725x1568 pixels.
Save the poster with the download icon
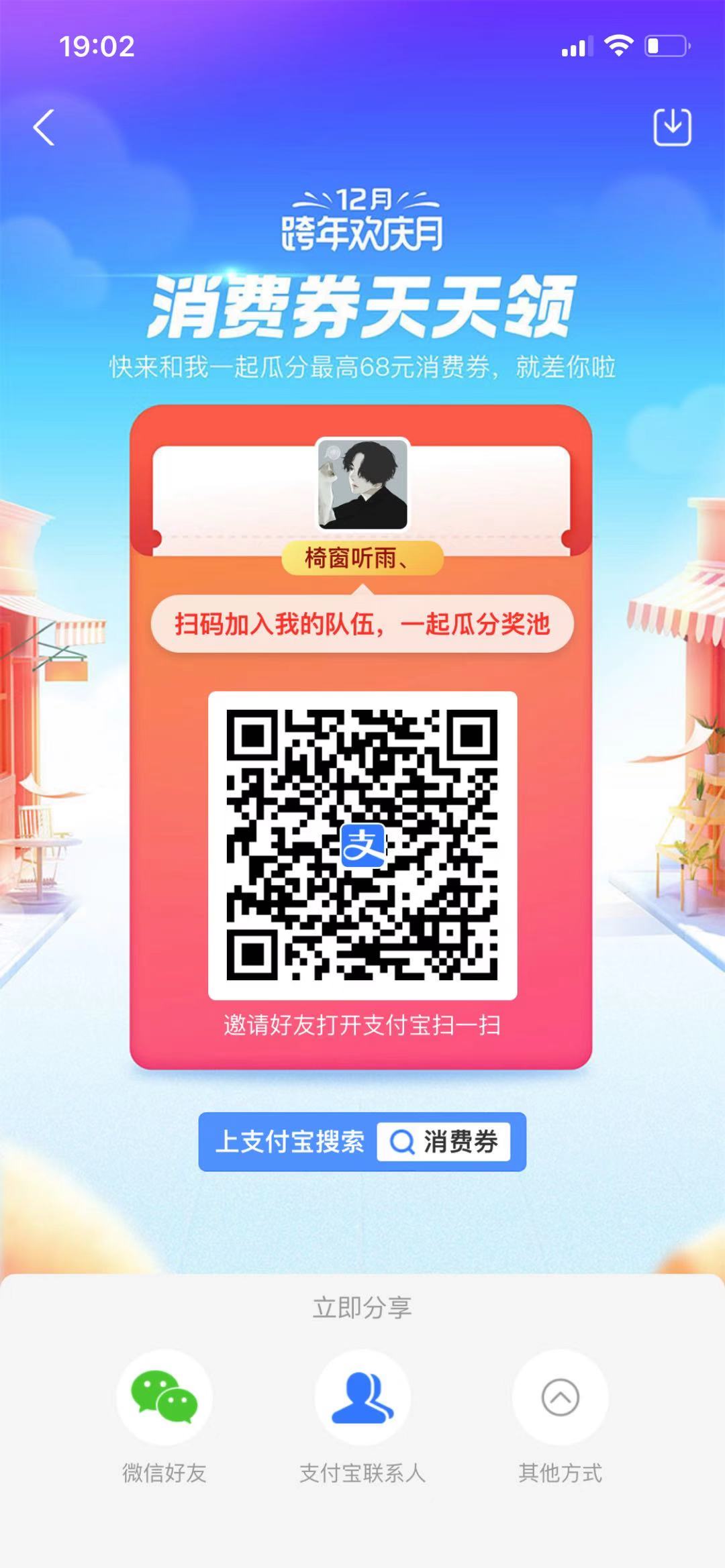[x=672, y=127]
